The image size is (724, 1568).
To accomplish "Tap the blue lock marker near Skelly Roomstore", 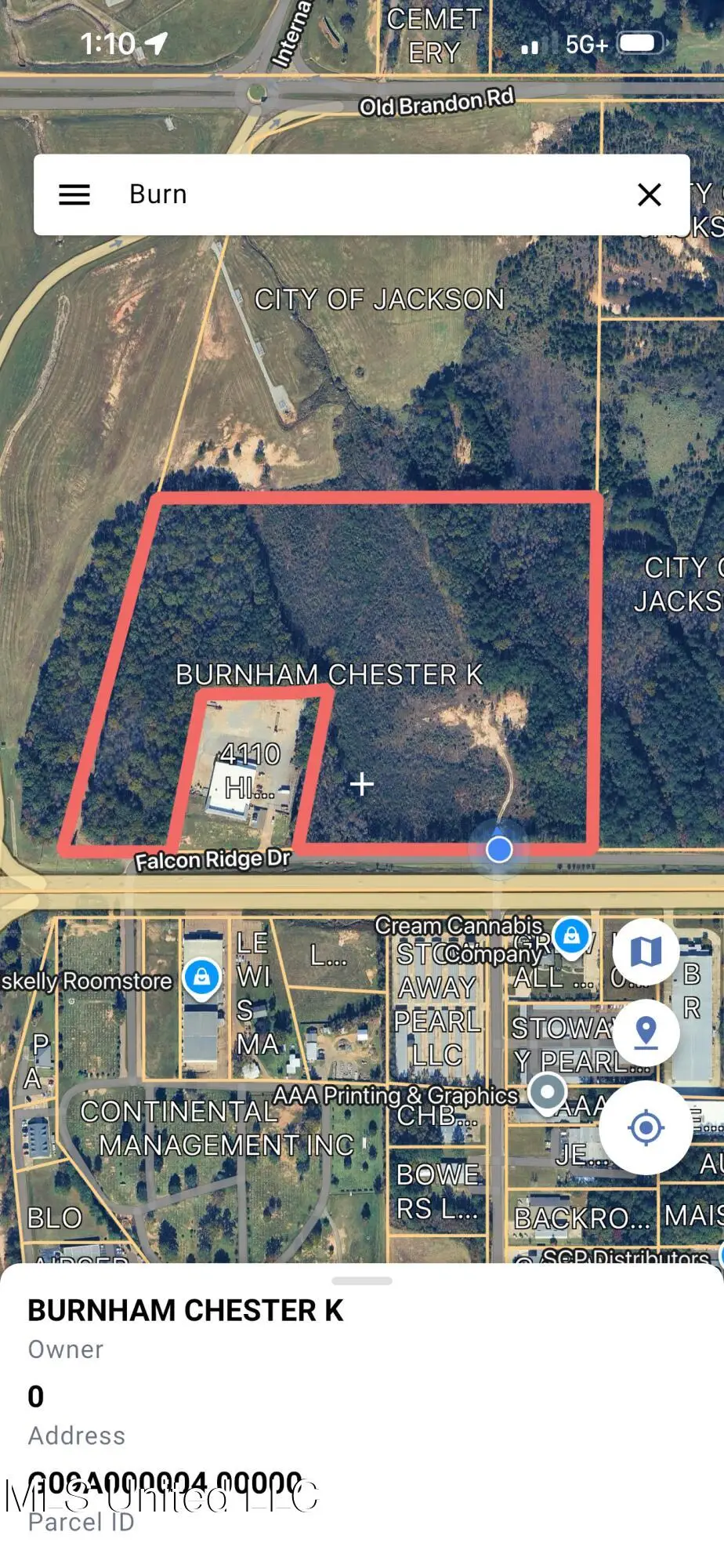I will click(x=201, y=978).
